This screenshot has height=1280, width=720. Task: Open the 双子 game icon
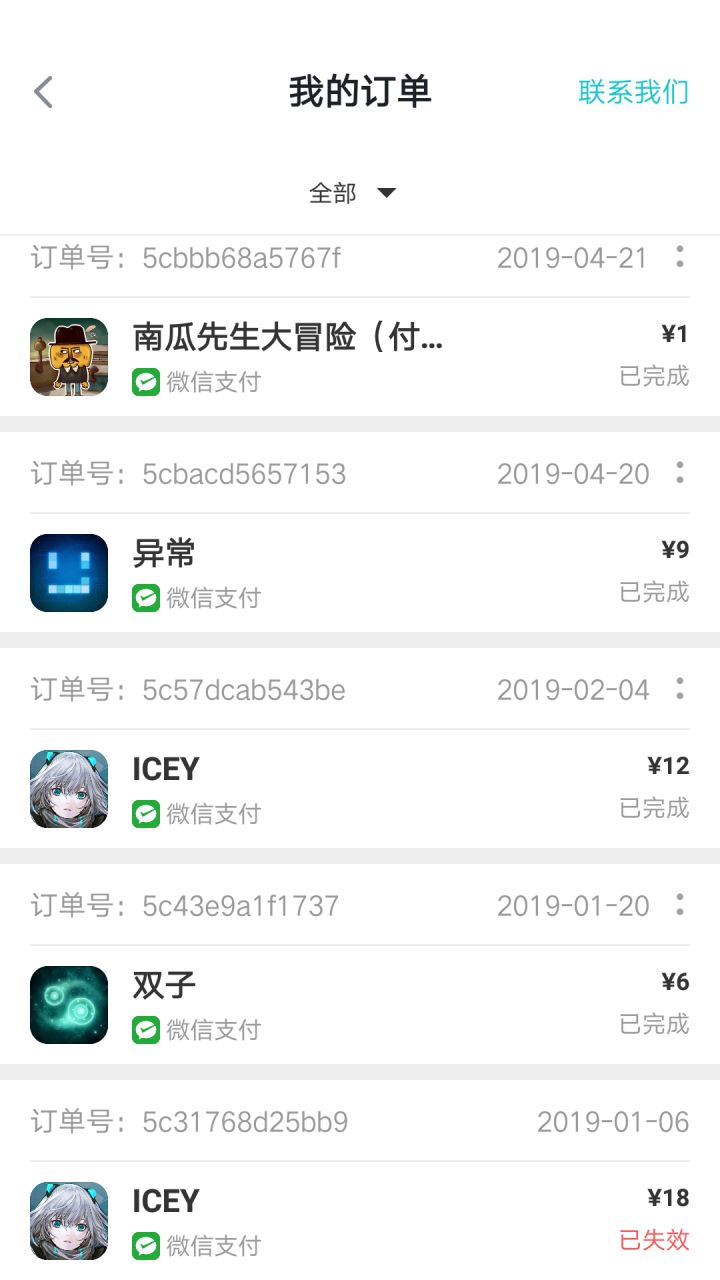pyautogui.click(x=68, y=1005)
